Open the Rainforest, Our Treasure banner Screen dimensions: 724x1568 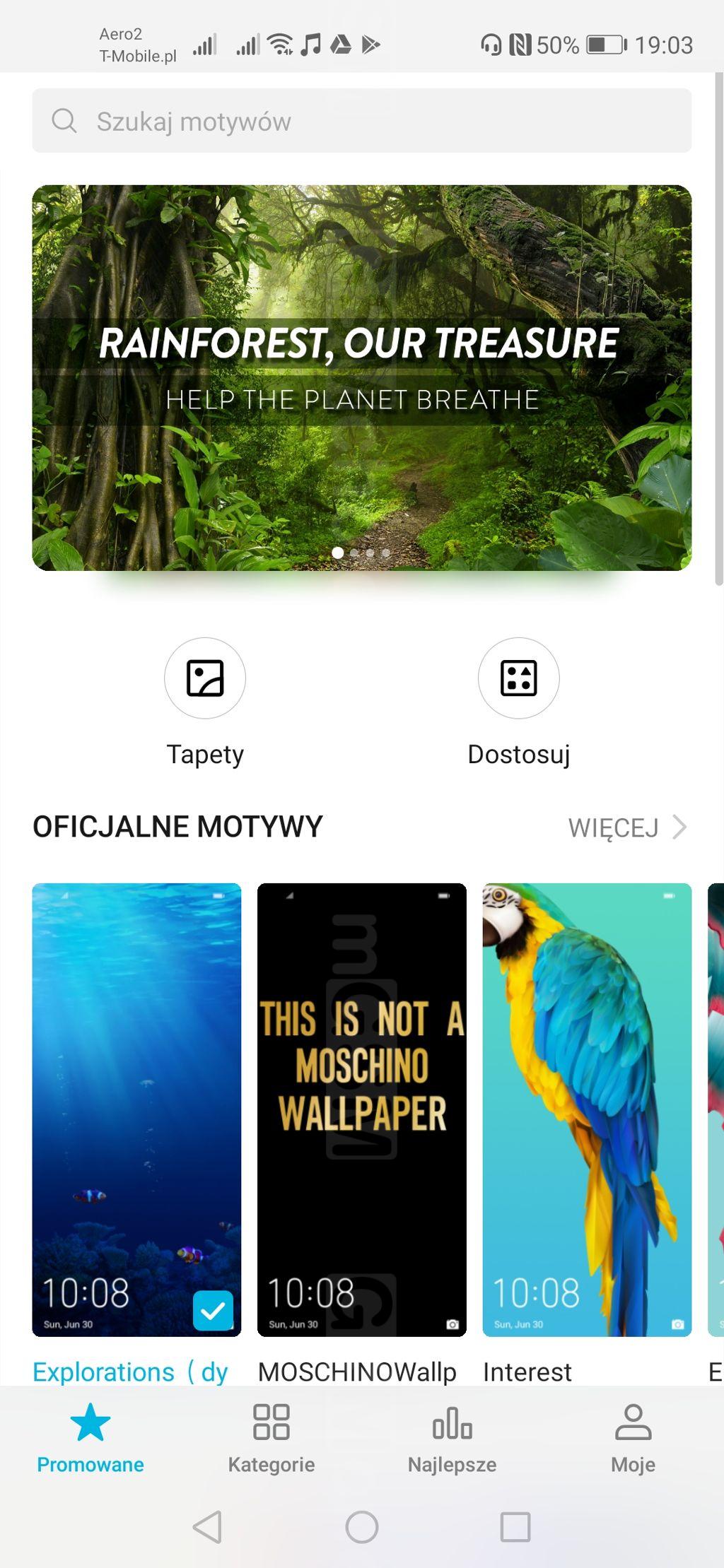[361, 377]
